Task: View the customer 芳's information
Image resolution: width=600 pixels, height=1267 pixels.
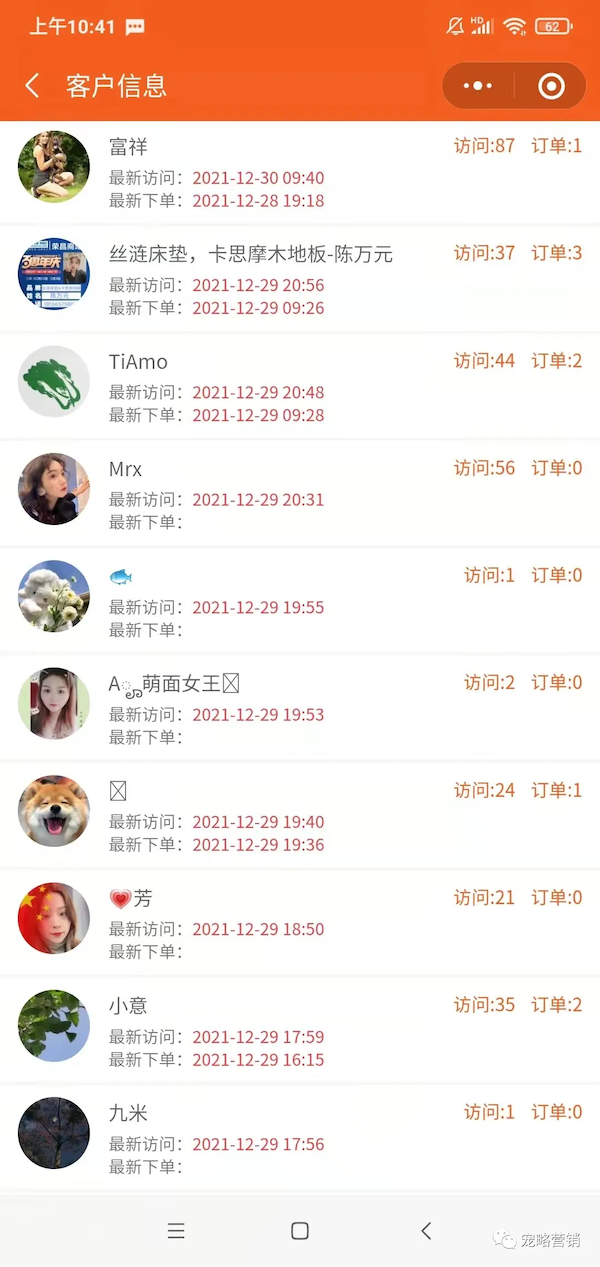Action: point(300,923)
